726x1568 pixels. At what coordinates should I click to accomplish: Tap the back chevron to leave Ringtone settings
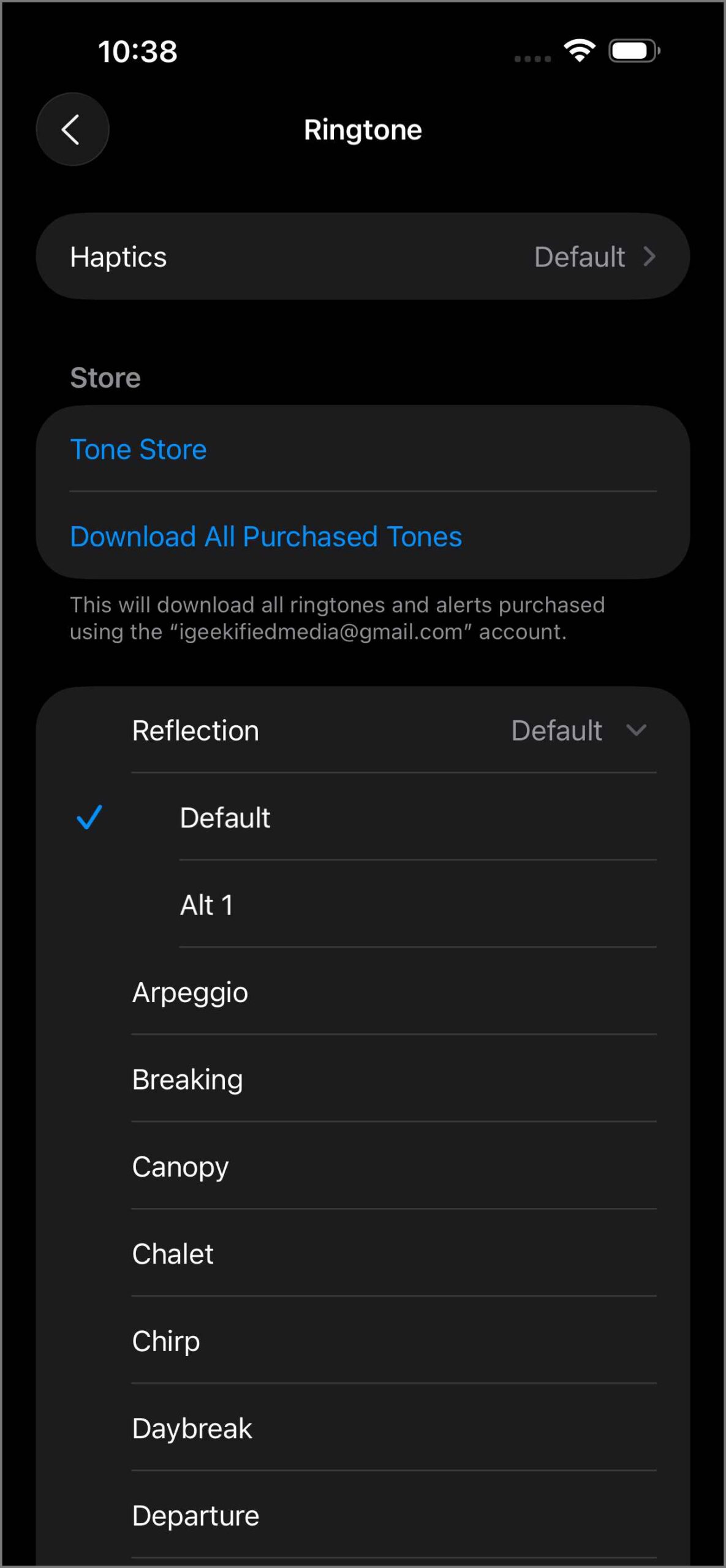(x=72, y=129)
